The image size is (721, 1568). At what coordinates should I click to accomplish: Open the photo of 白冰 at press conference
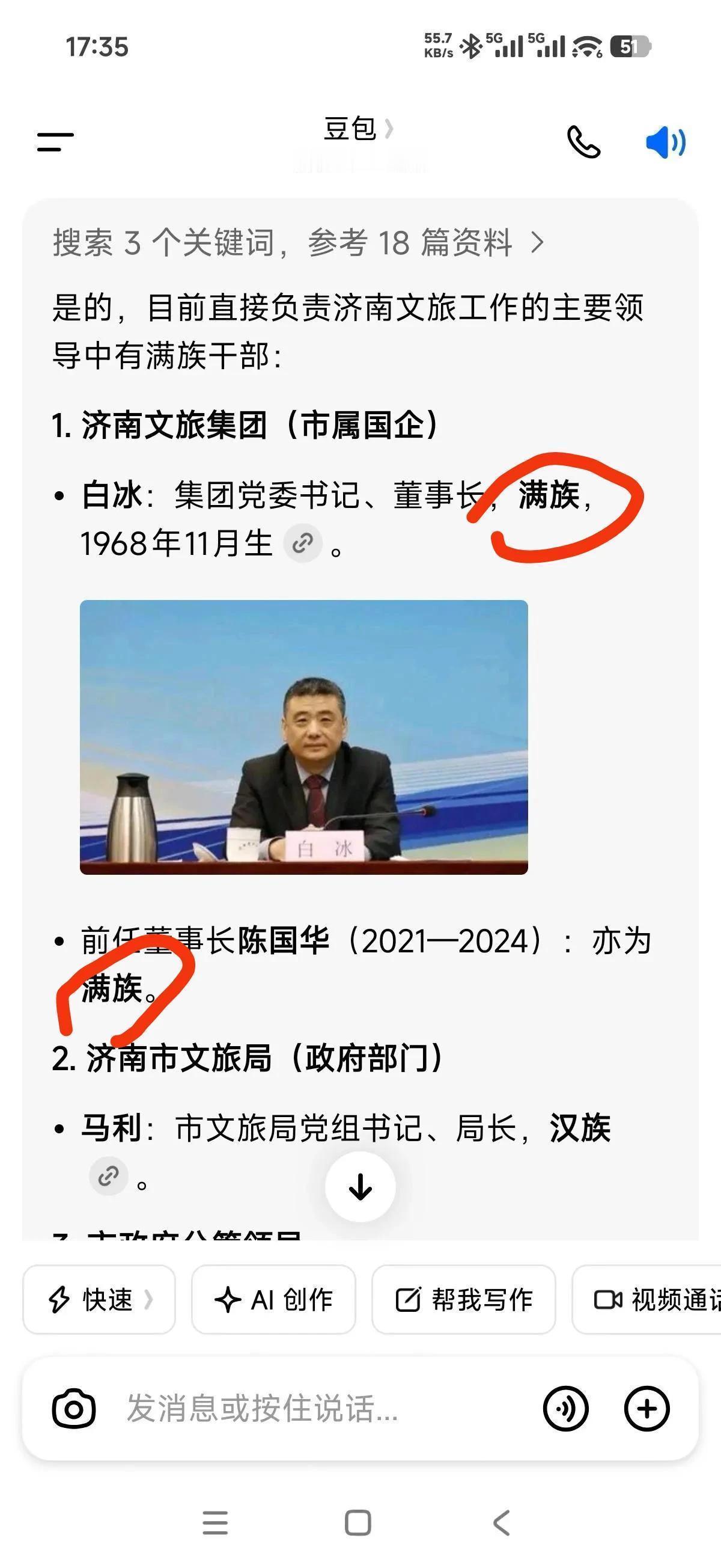pyautogui.click(x=304, y=740)
